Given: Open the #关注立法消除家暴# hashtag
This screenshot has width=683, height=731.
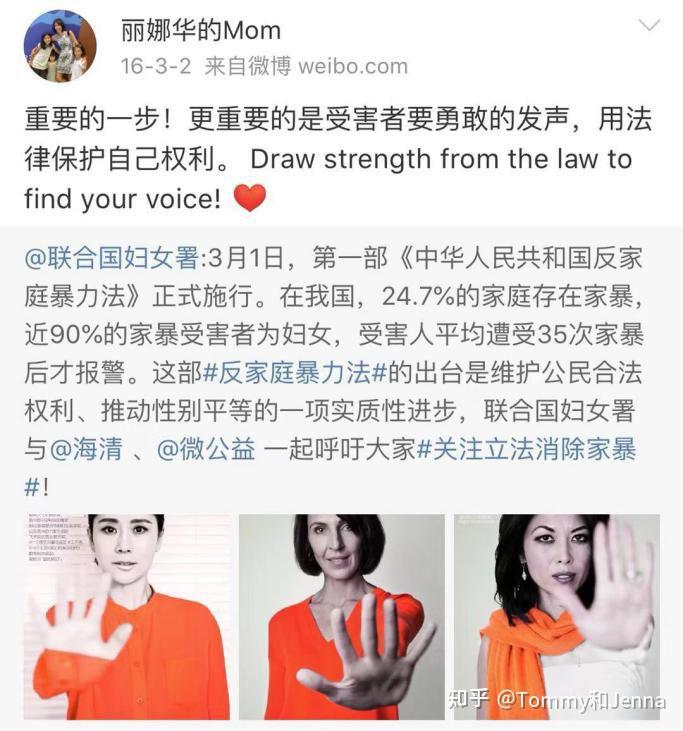Looking at the screenshot, I should pyautogui.click(x=526, y=449).
